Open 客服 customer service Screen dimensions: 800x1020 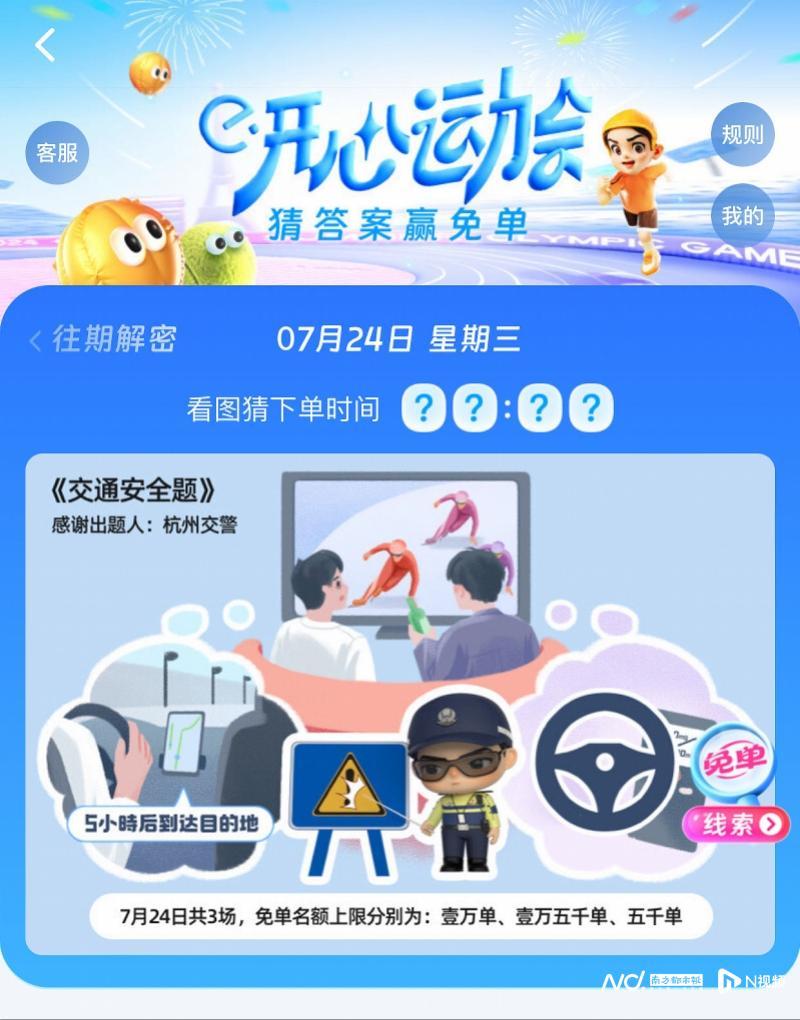click(x=57, y=152)
